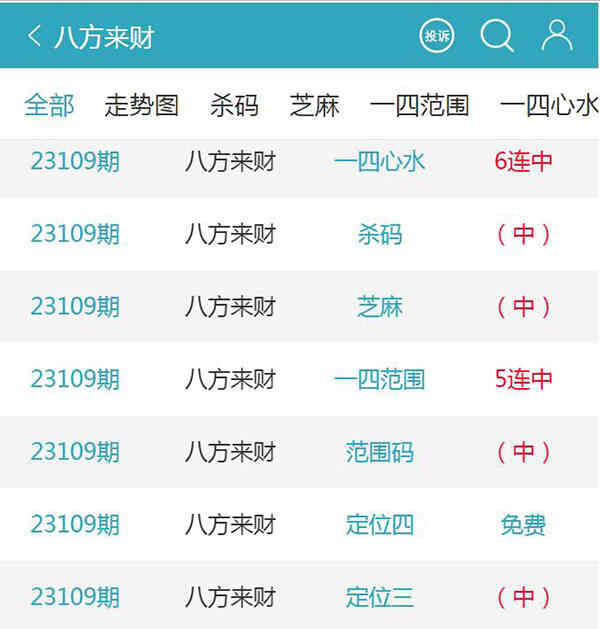Open the 一四心水 tab
Image resolution: width=600 pixels, height=629 pixels.
pyautogui.click(x=548, y=105)
